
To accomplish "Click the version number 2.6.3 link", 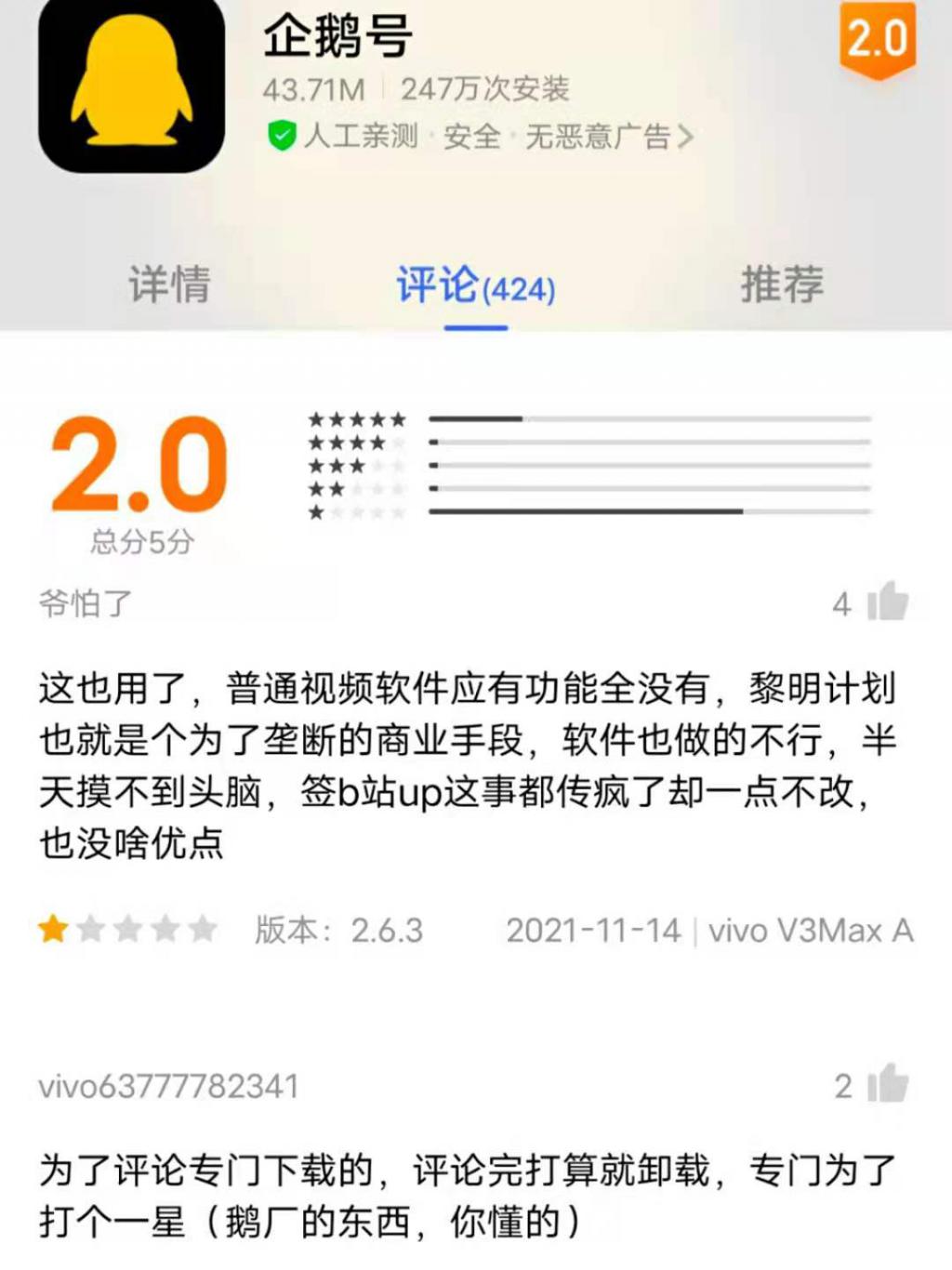I will pos(387,930).
